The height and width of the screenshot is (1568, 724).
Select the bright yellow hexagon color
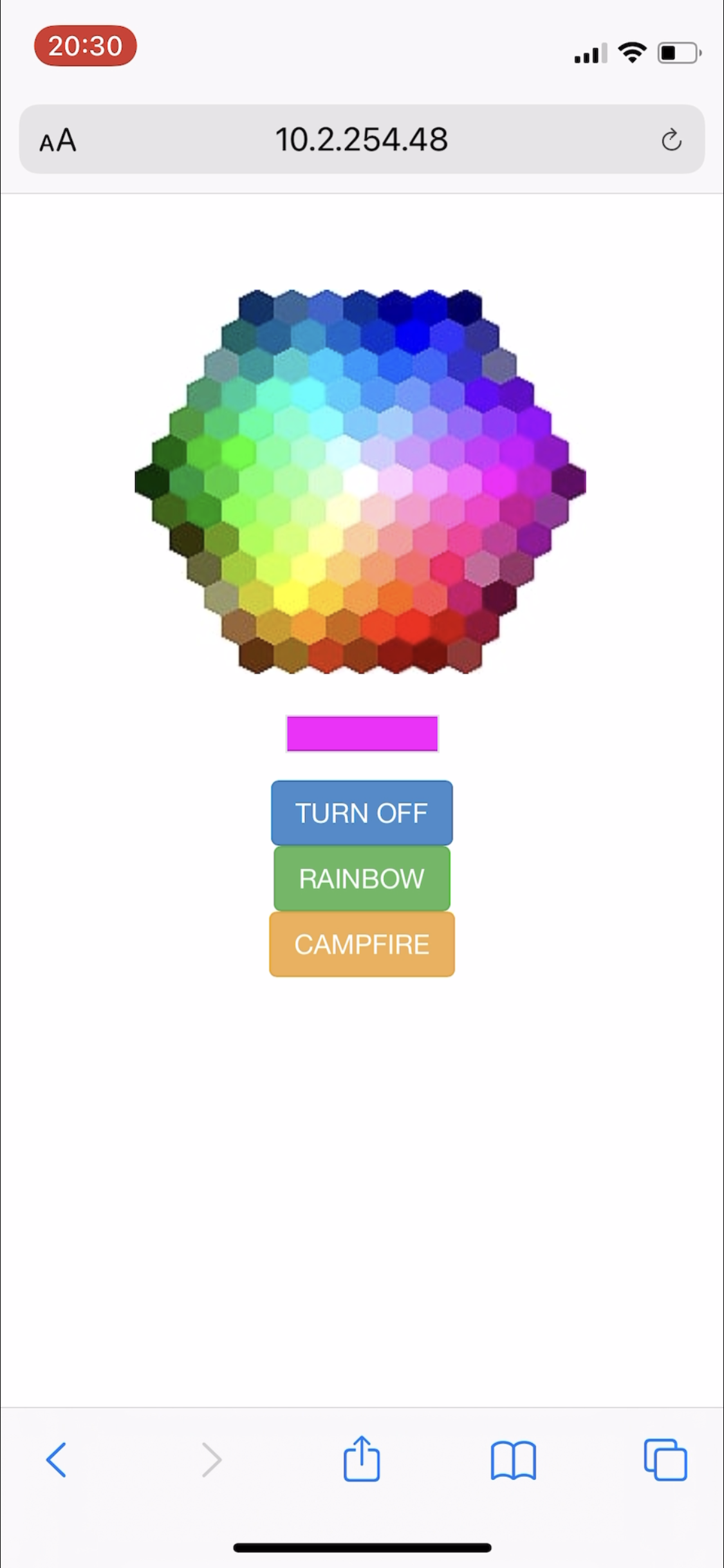click(291, 595)
